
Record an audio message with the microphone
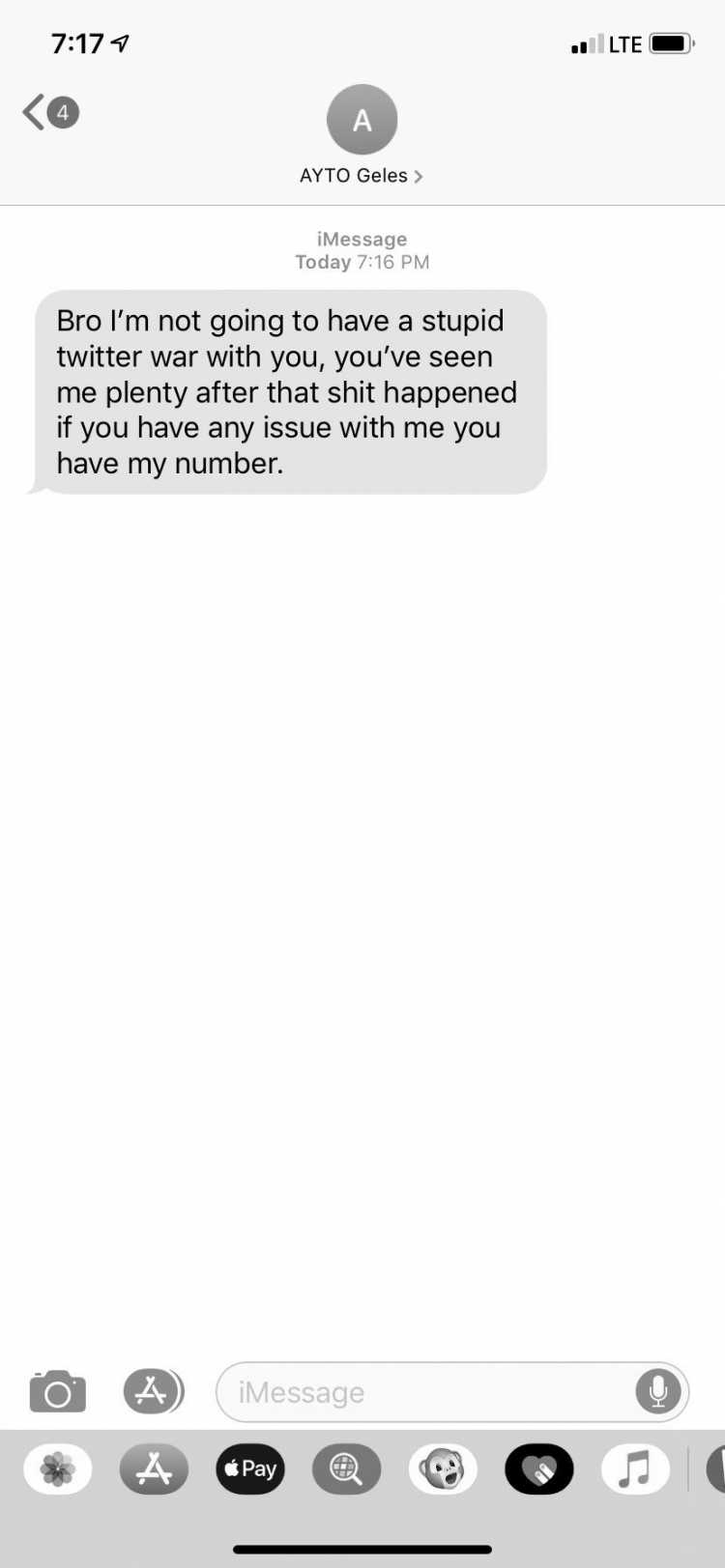(x=658, y=1392)
